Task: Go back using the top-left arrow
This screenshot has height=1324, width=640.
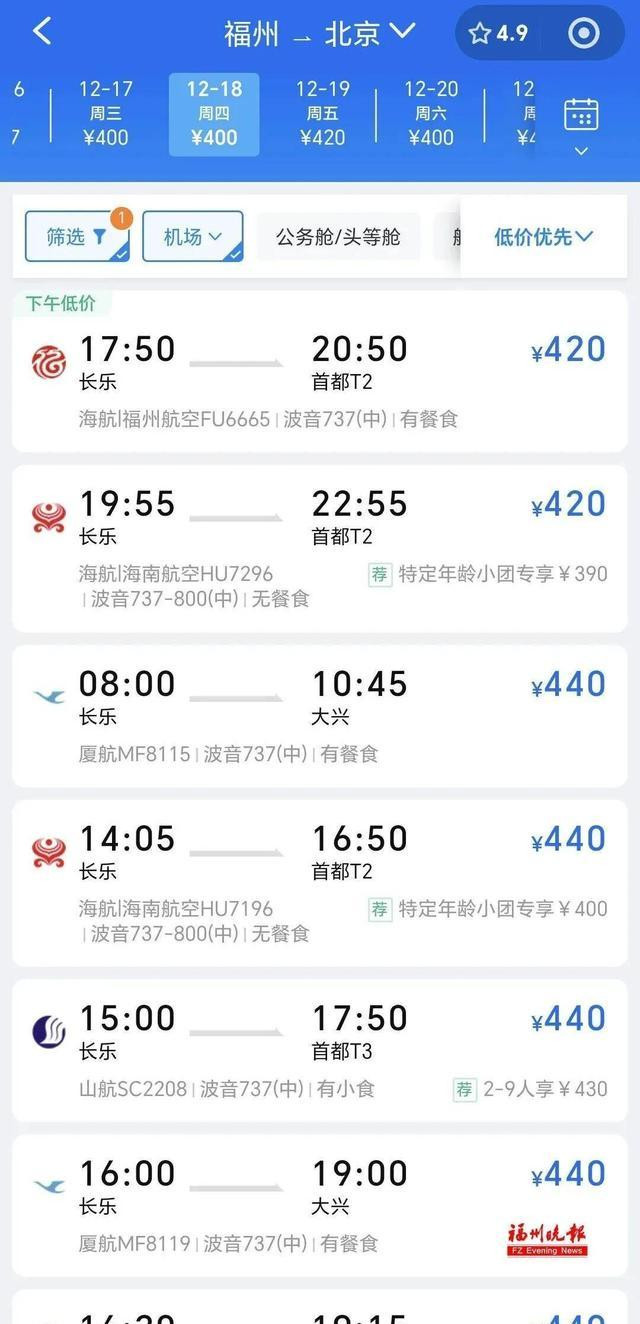Action: click(42, 32)
